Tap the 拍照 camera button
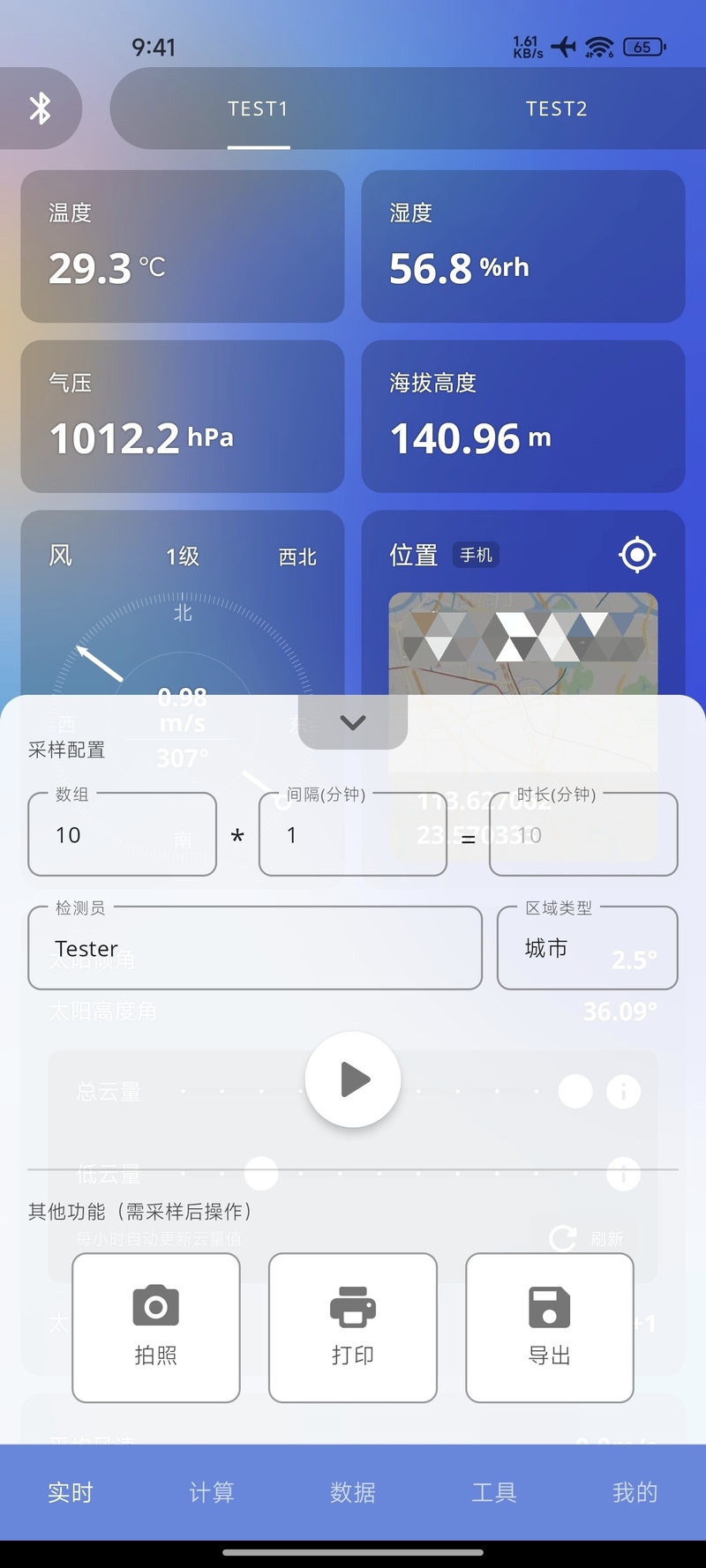Image resolution: width=706 pixels, height=1568 pixels. (x=156, y=1327)
